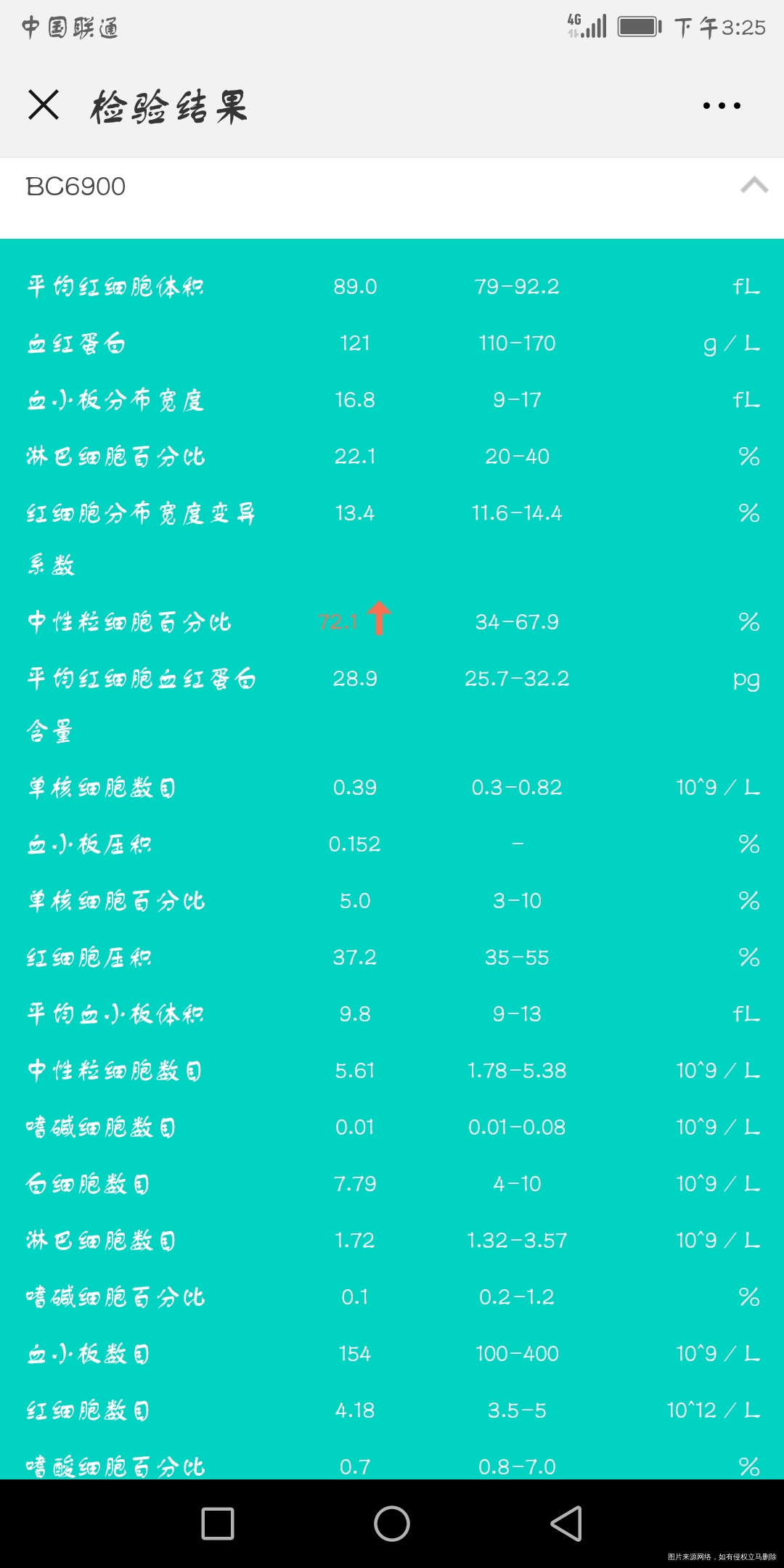
Task: Tap the 4G signal icon
Action: 573,23
